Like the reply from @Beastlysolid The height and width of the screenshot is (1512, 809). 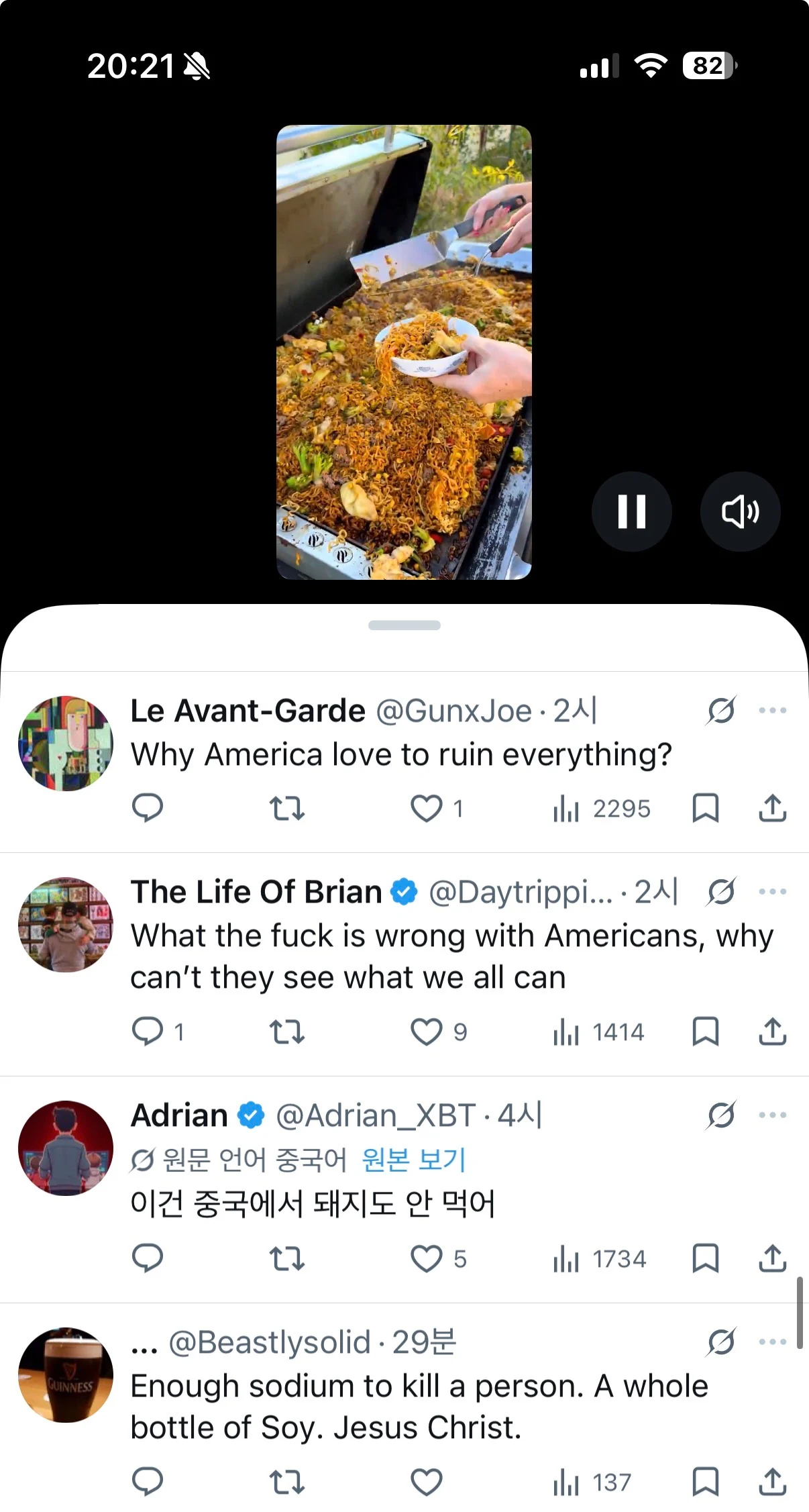[x=427, y=1482]
